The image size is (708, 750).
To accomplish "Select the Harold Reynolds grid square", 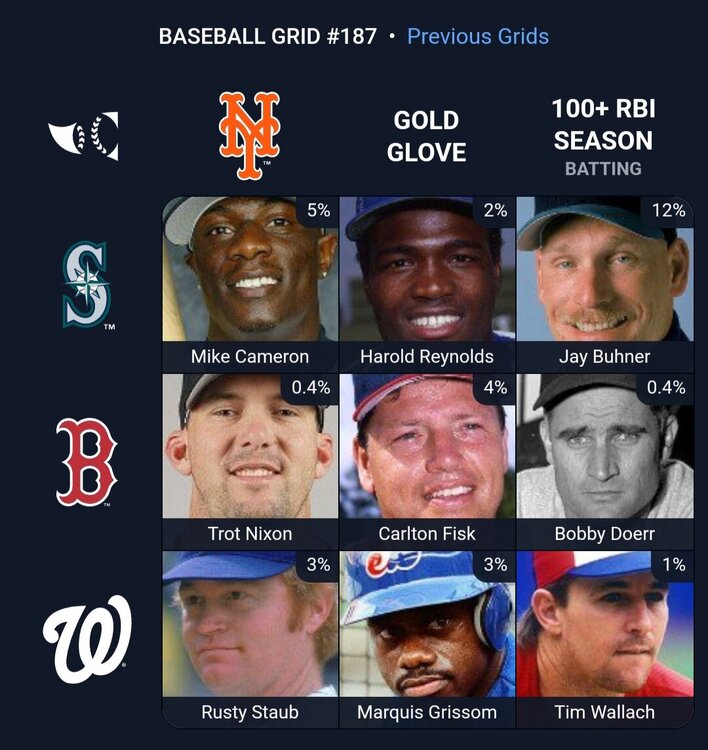I will click(x=427, y=283).
